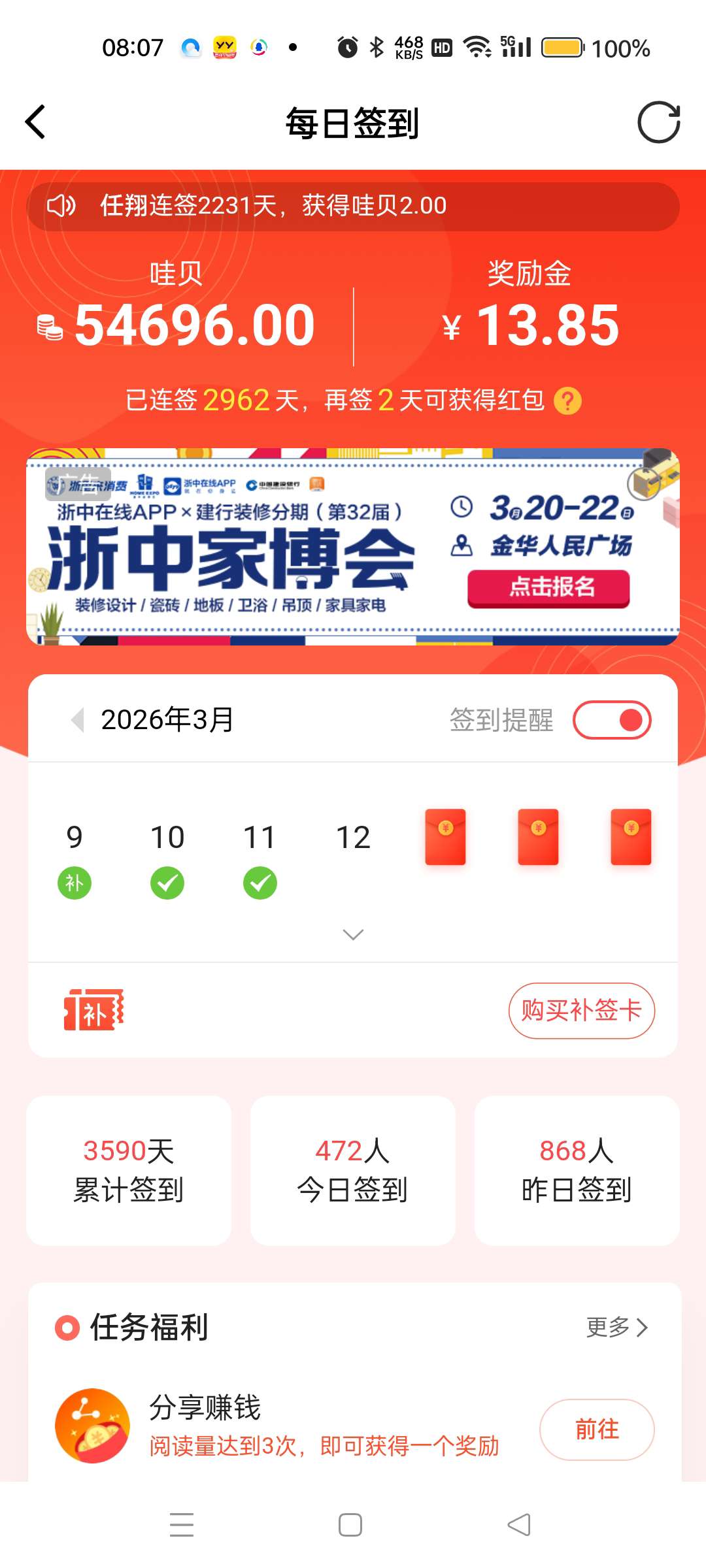Refresh the daily check-in page
706x1568 pixels.
658,122
